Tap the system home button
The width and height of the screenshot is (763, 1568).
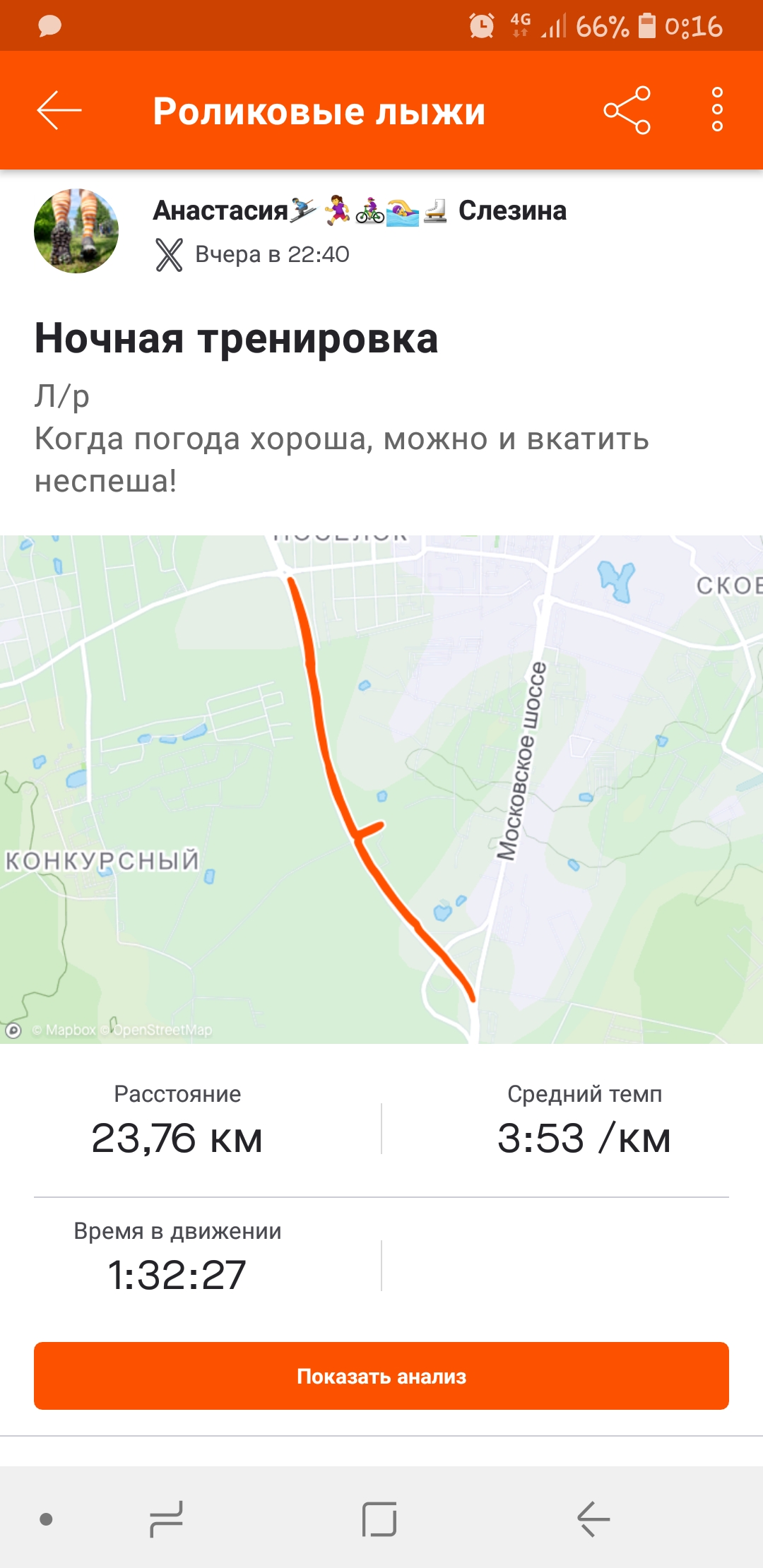tap(379, 1519)
